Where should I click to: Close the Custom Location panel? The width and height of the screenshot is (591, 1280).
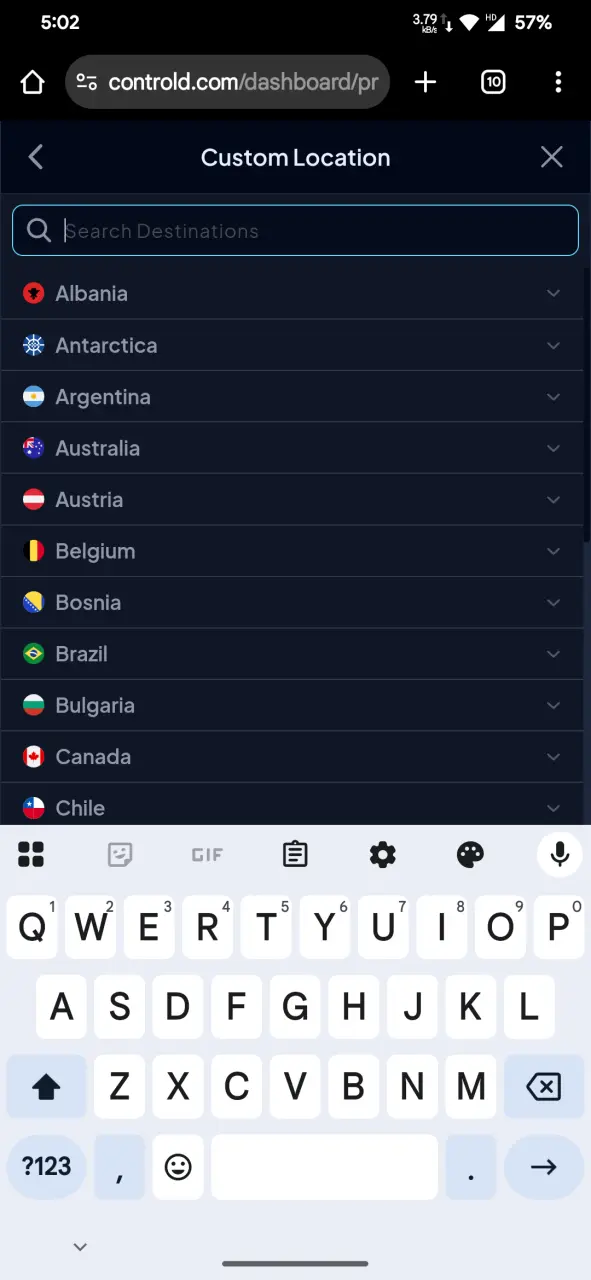click(x=552, y=157)
